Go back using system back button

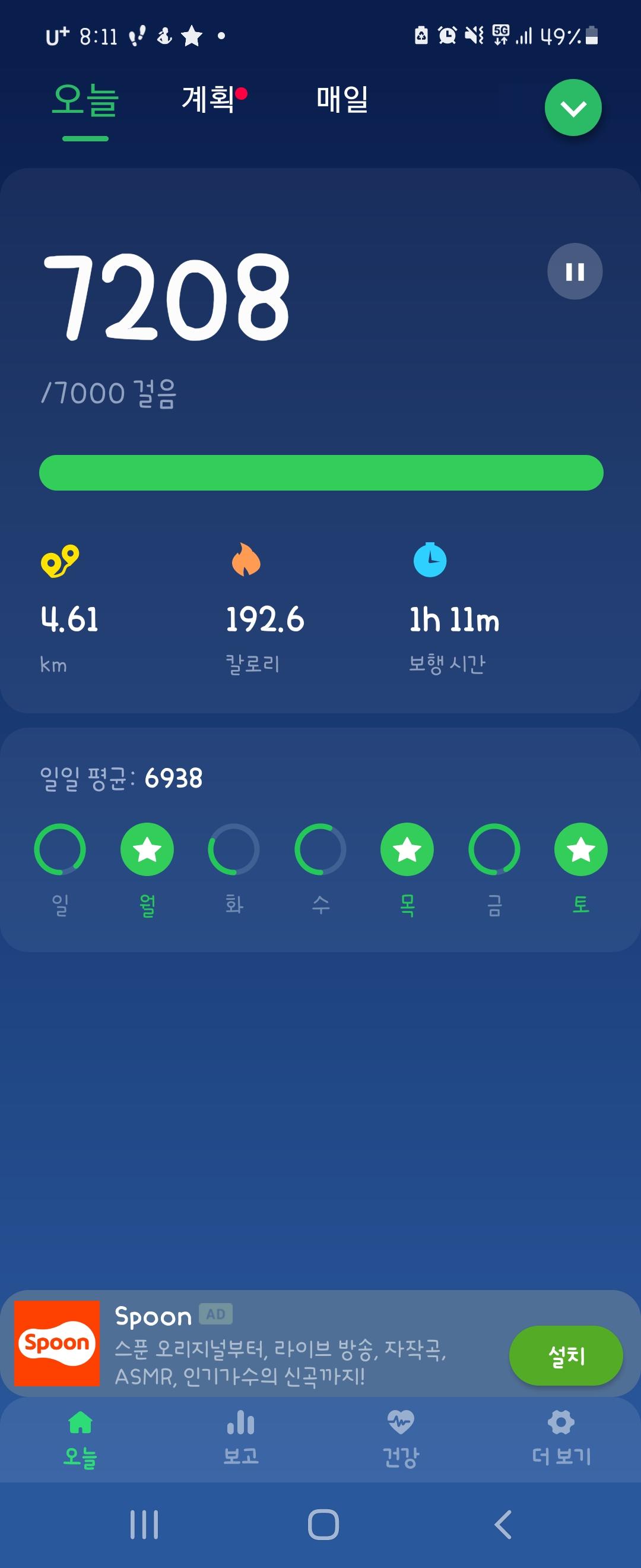point(503,1524)
